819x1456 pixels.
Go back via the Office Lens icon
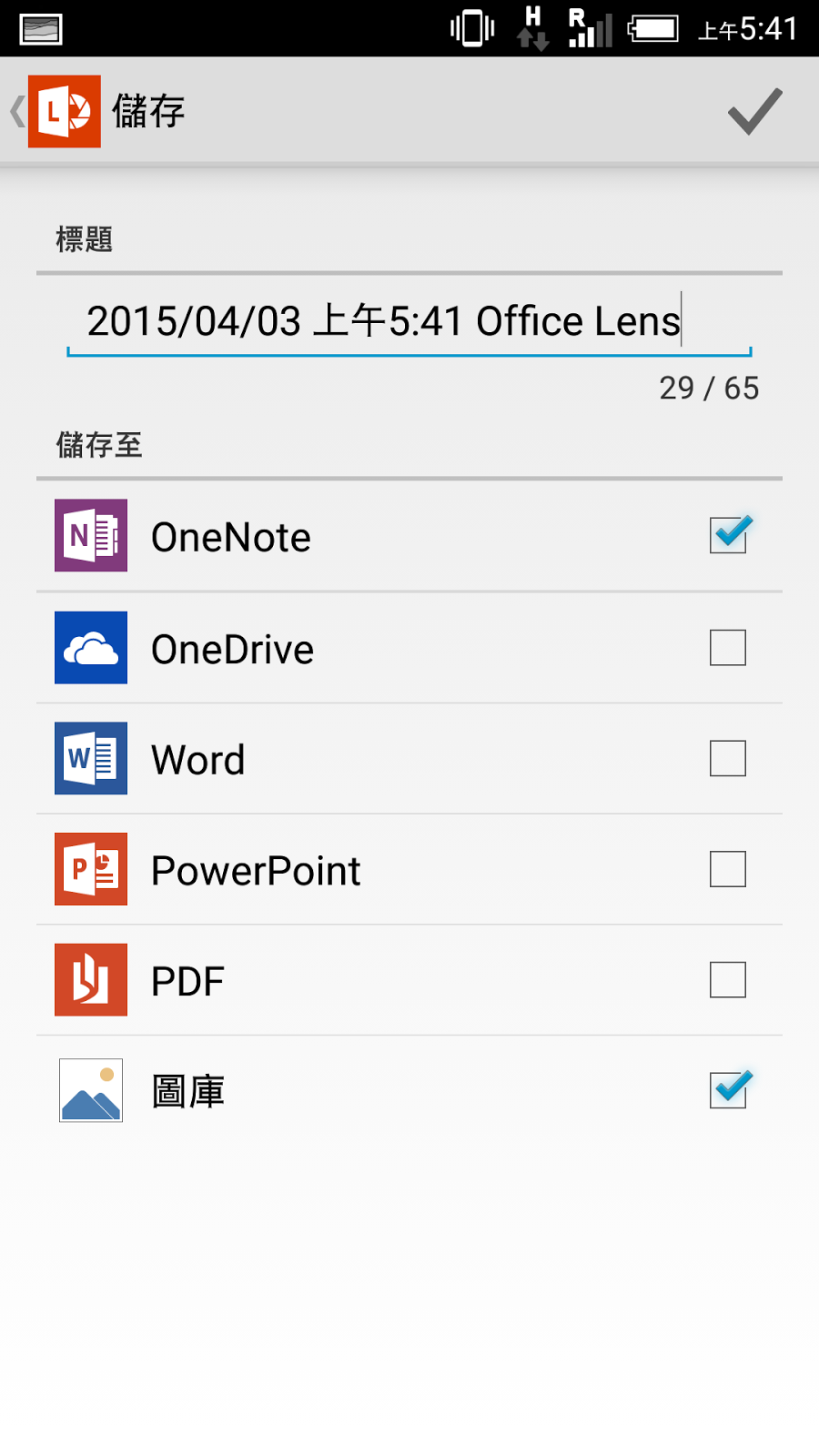[x=64, y=111]
